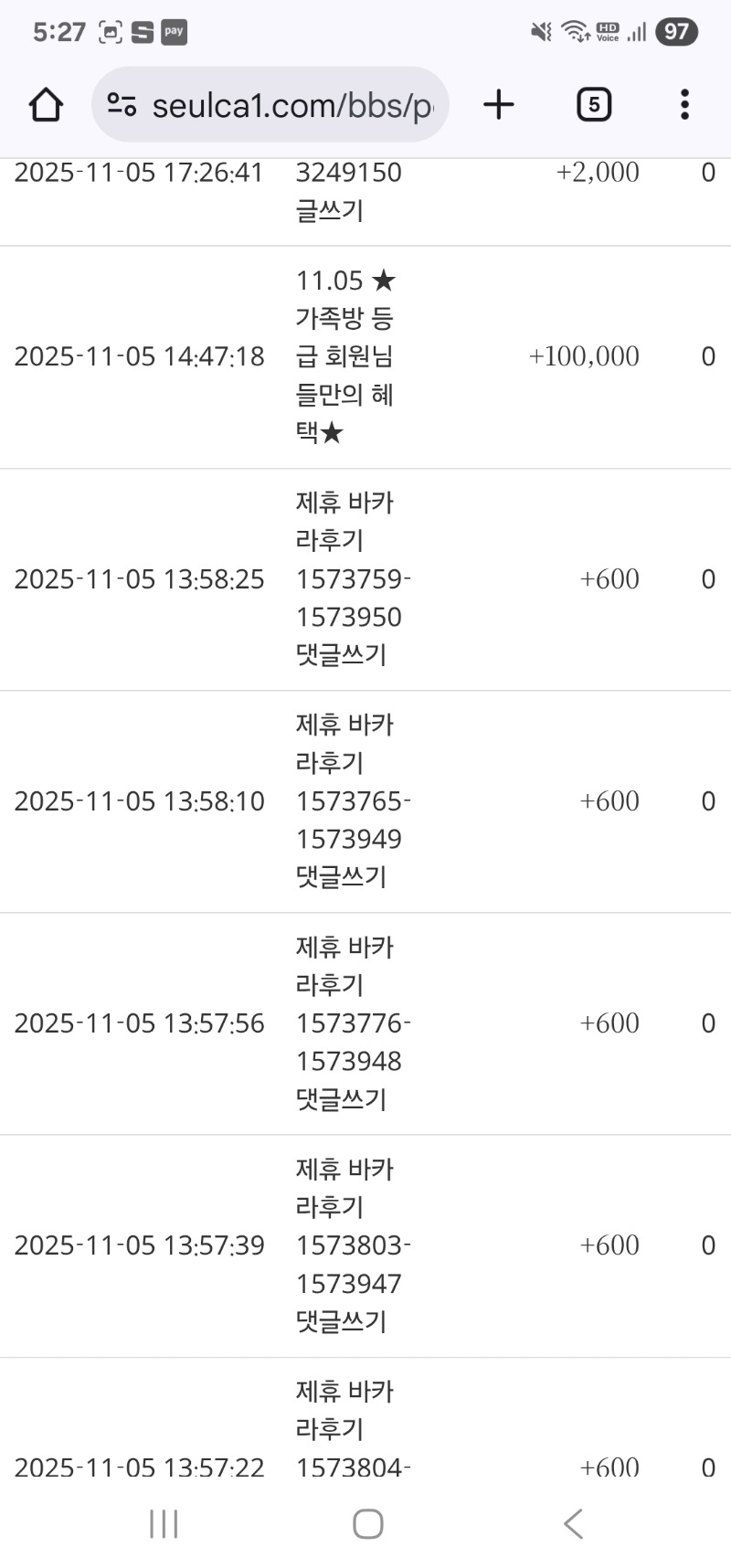Open the recent apps view
Image resolution: width=731 pixels, height=1568 pixels.
coord(164,1523)
